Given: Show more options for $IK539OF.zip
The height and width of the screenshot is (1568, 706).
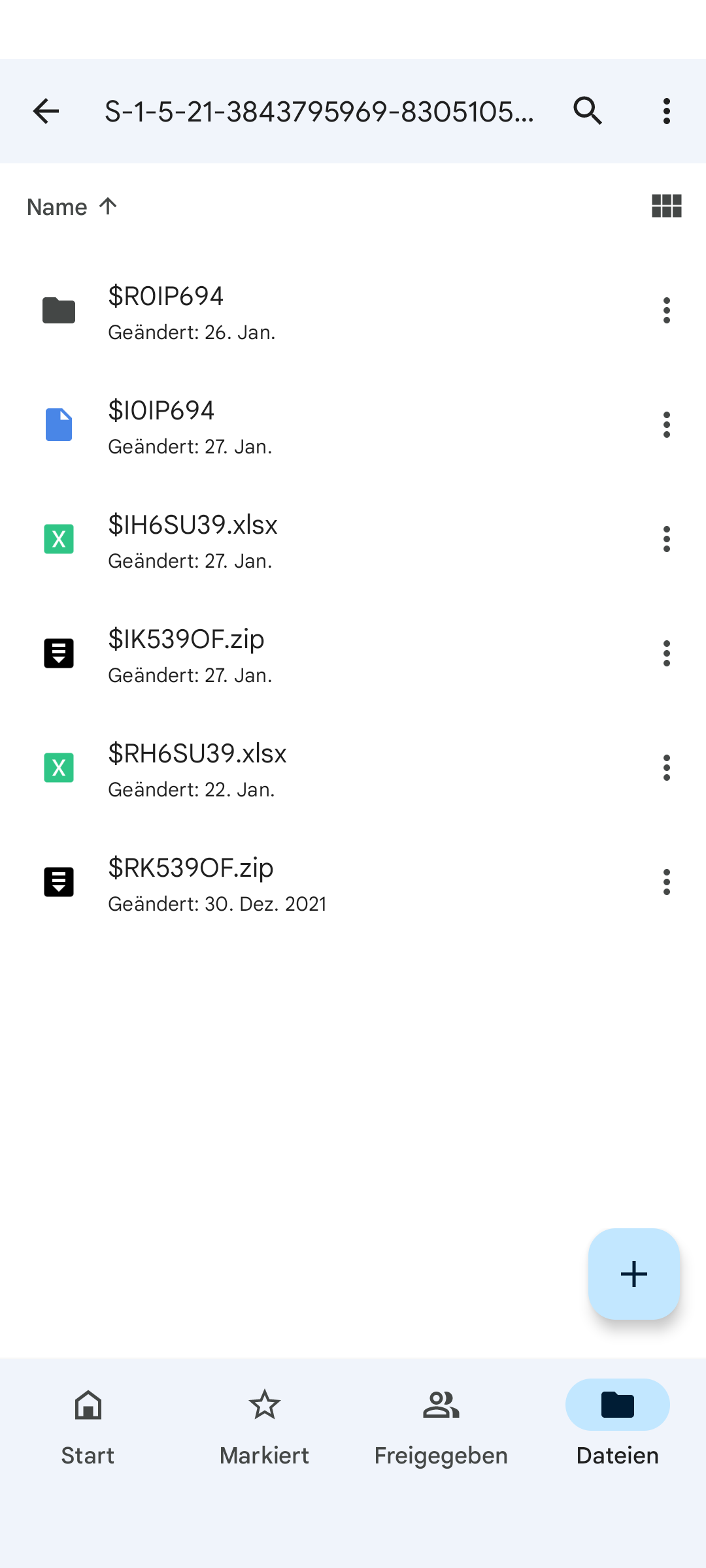Looking at the screenshot, I should tap(666, 653).
